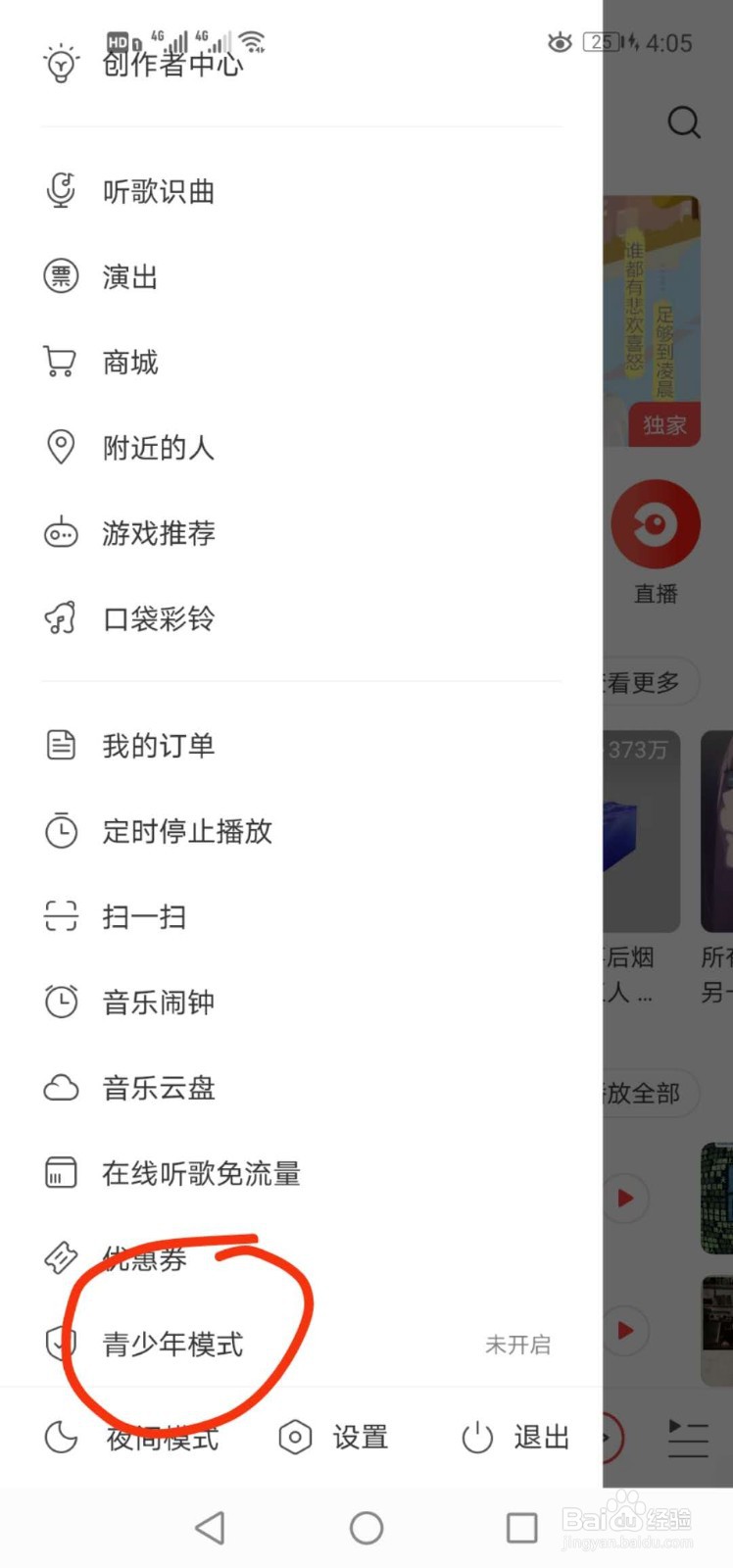The image size is (733, 1568).
Task: Open 口袋彩铃 ringtones
Action: [301, 618]
